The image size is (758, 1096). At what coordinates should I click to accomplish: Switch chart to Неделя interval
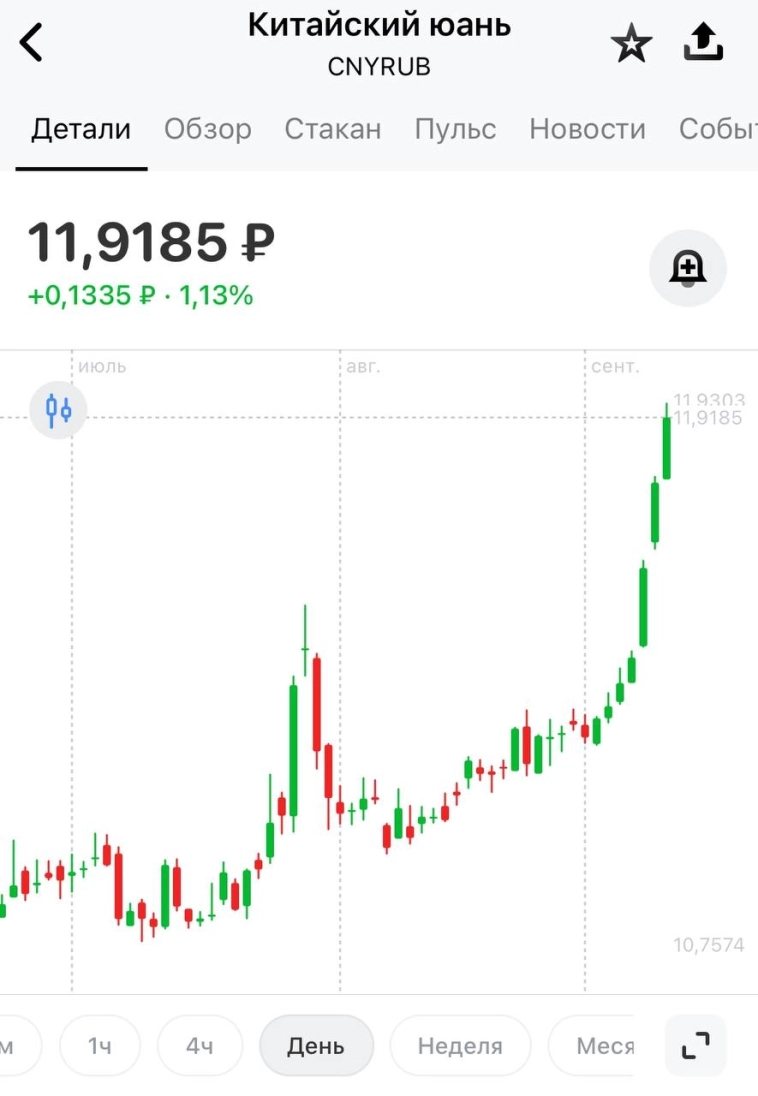tap(460, 1046)
